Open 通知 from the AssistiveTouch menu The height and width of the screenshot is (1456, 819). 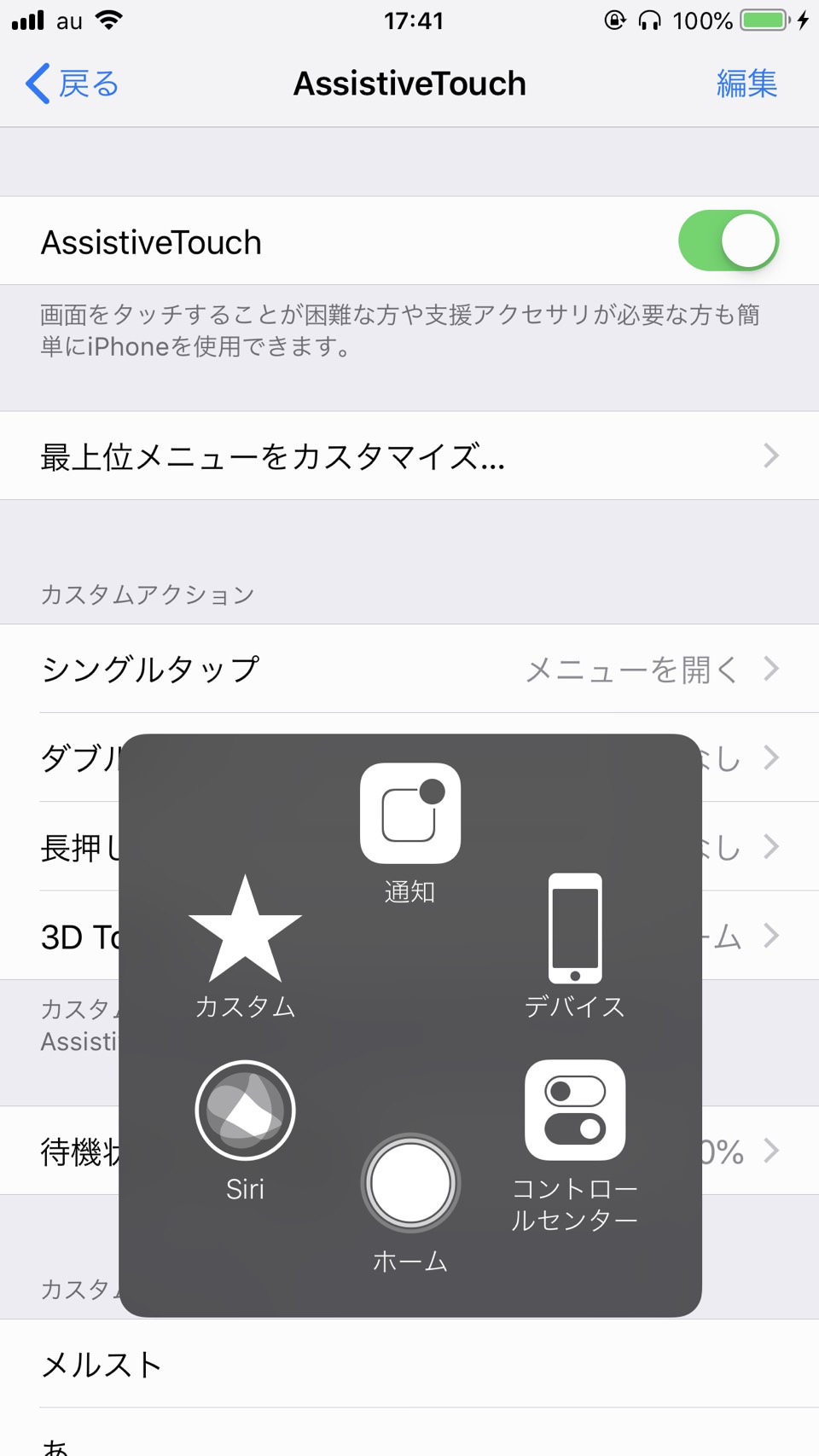(410, 815)
